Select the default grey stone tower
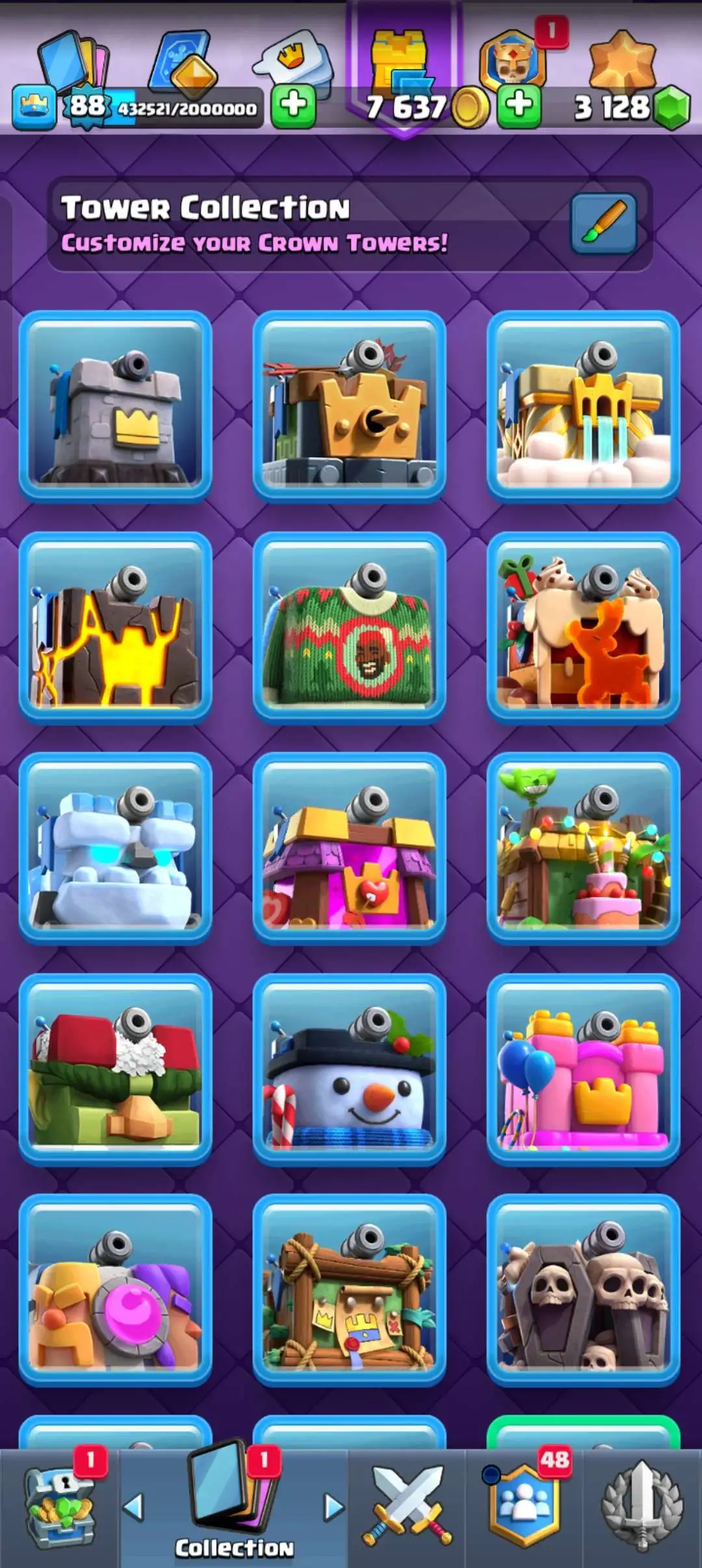The width and height of the screenshot is (702, 1568). 116,406
